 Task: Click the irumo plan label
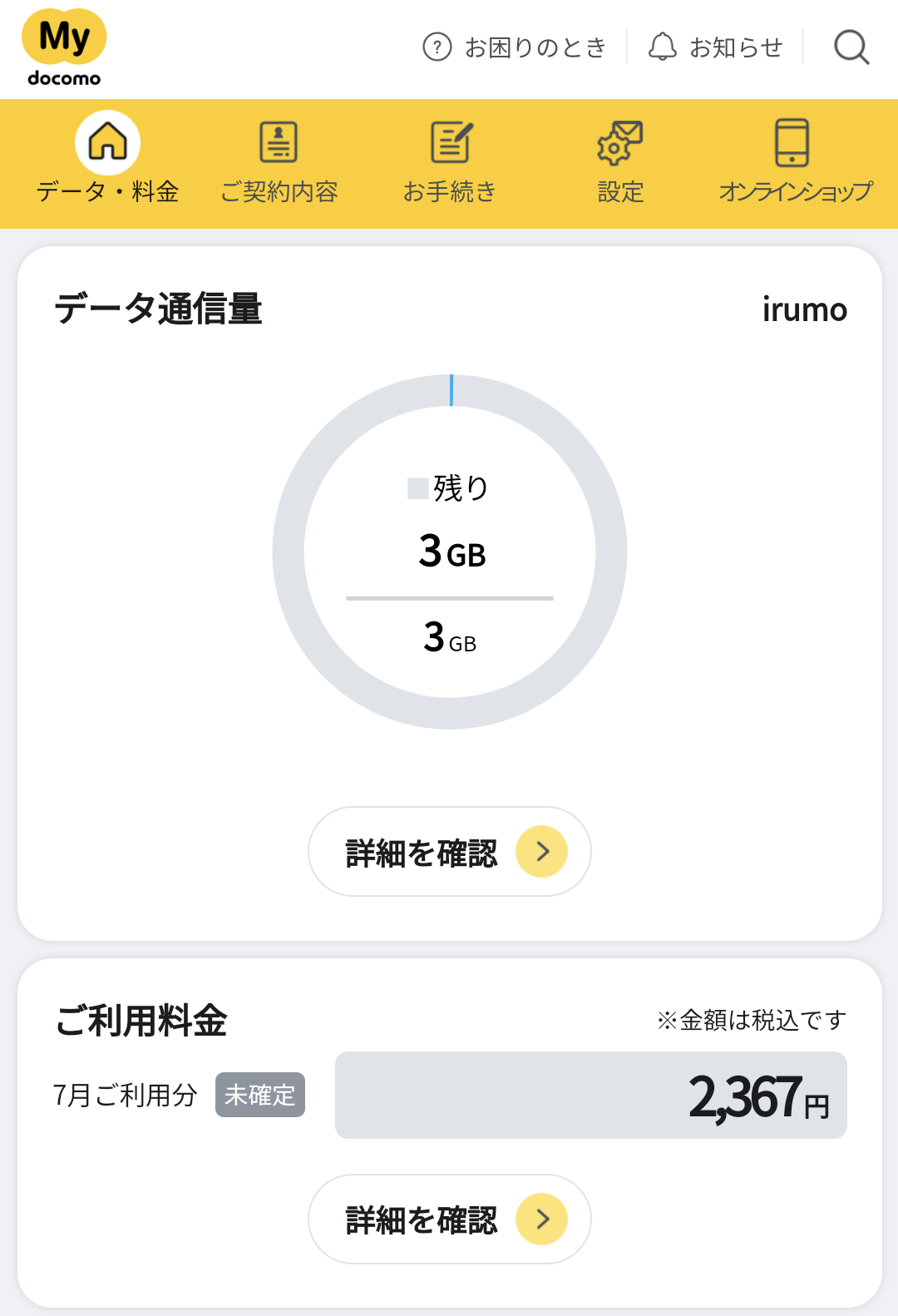(x=805, y=309)
